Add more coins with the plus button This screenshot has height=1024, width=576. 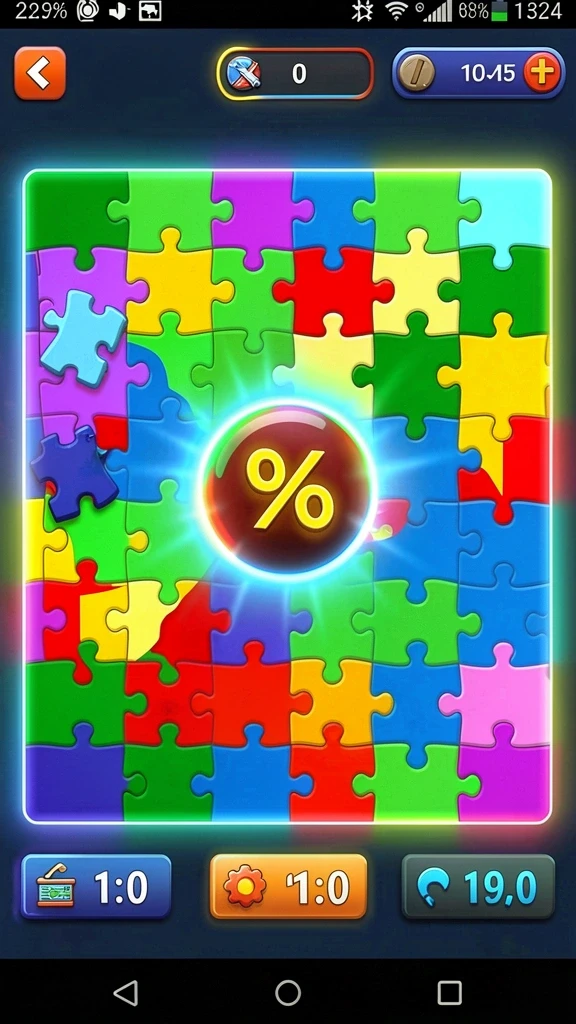coord(543,72)
